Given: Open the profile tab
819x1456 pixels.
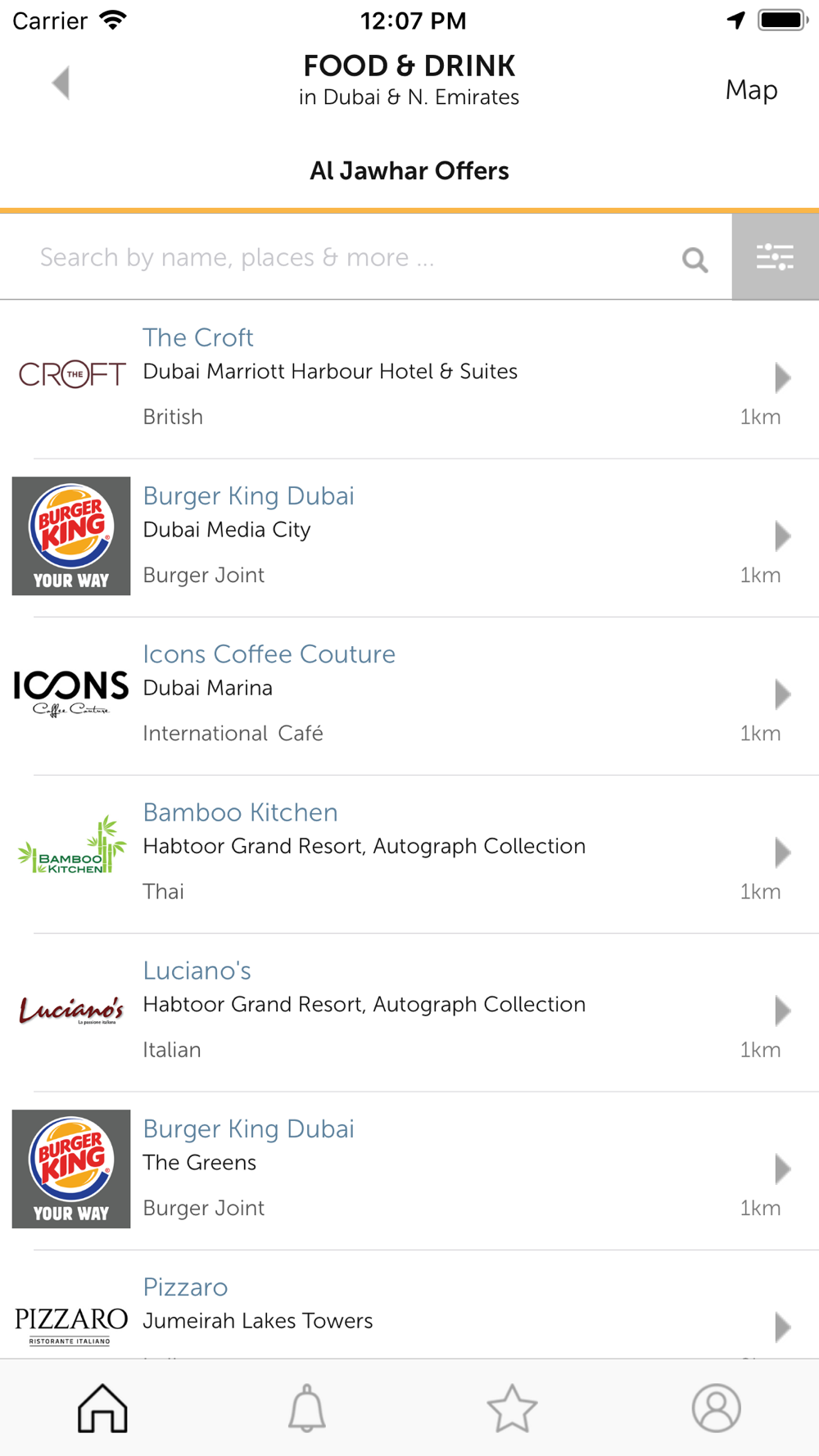Looking at the screenshot, I should click(717, 1408).
